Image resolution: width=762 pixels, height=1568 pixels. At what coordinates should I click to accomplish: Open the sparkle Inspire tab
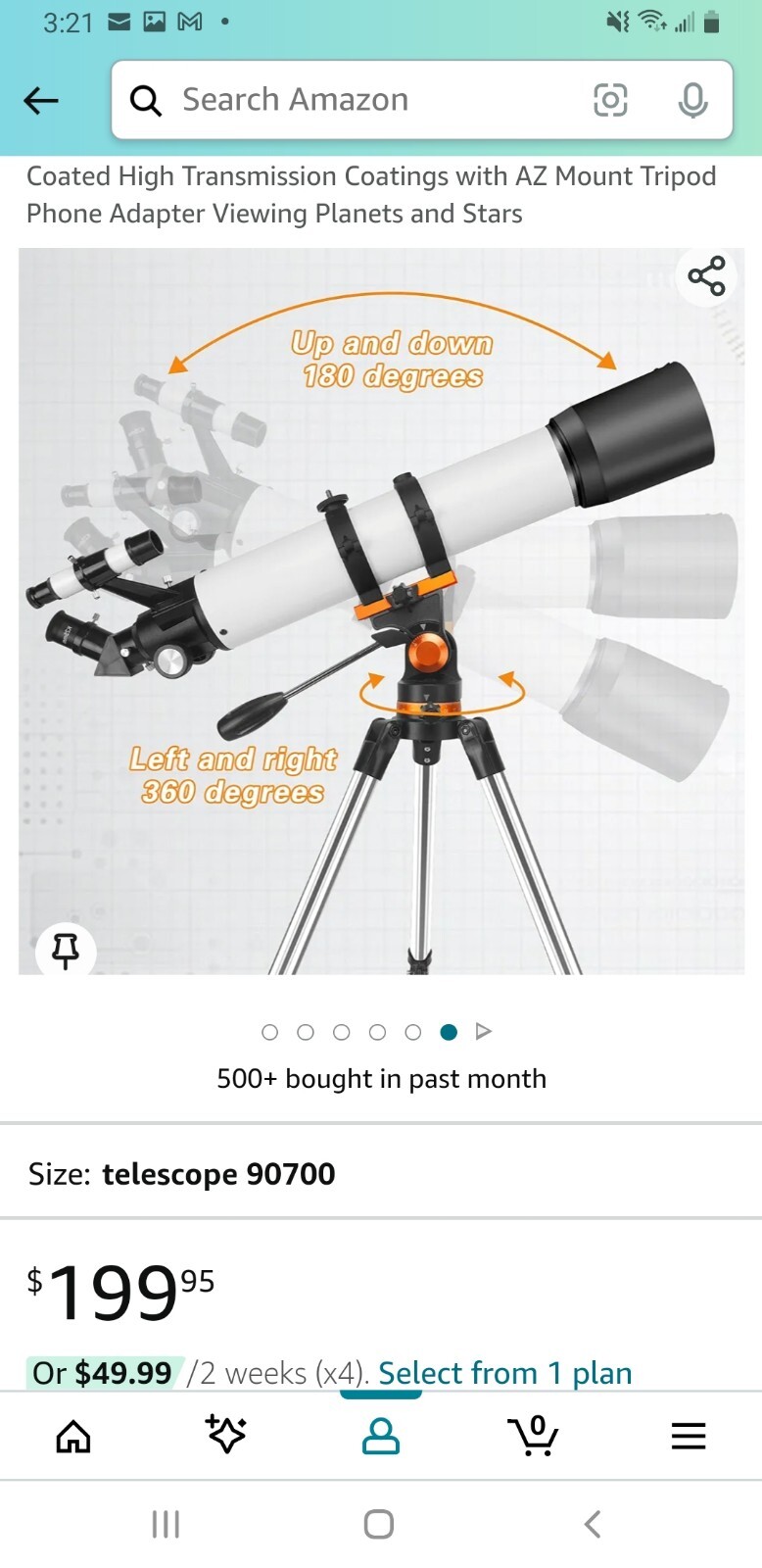[226, 1435]
